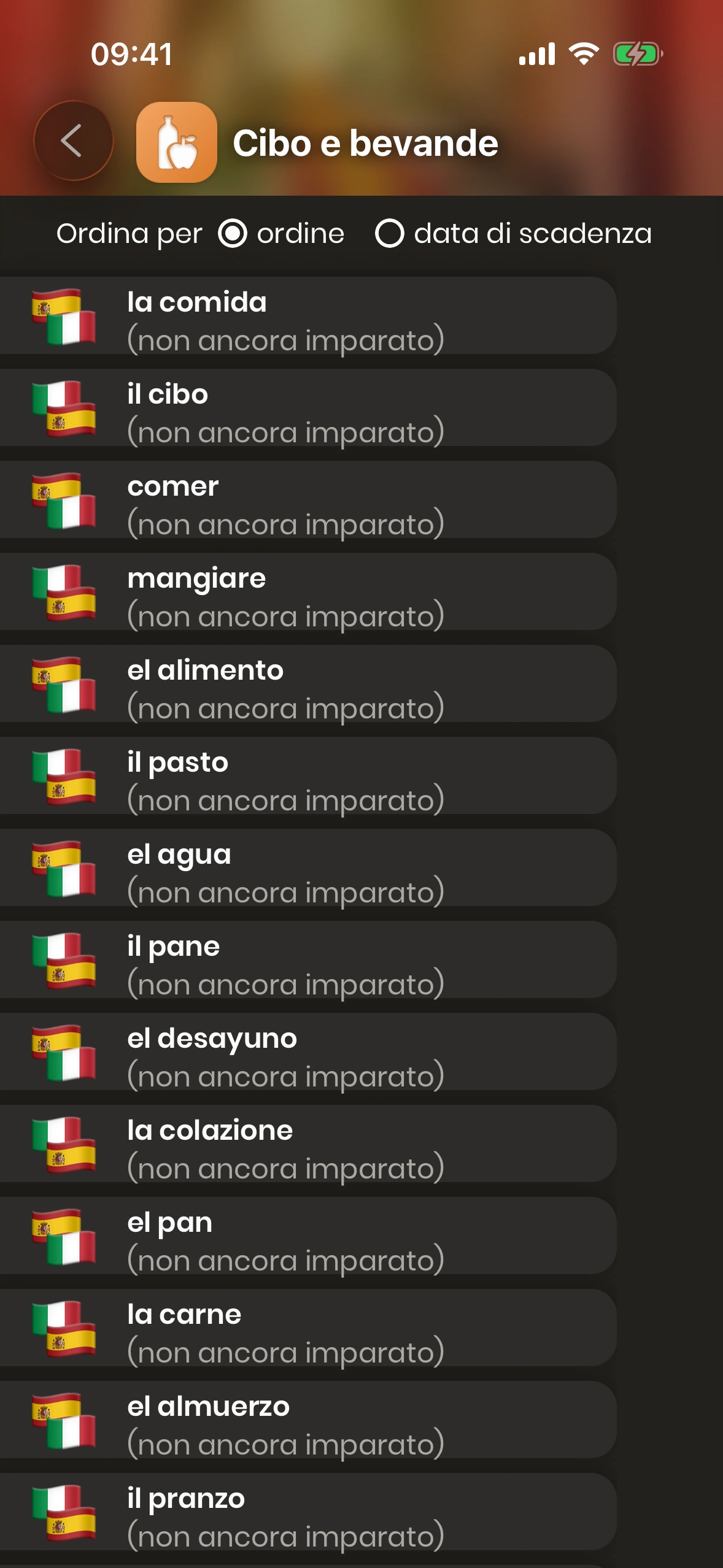Open the 'el agua' entry
The width and height of the screenshot is (723, 1568).
[x=307, y=868]
